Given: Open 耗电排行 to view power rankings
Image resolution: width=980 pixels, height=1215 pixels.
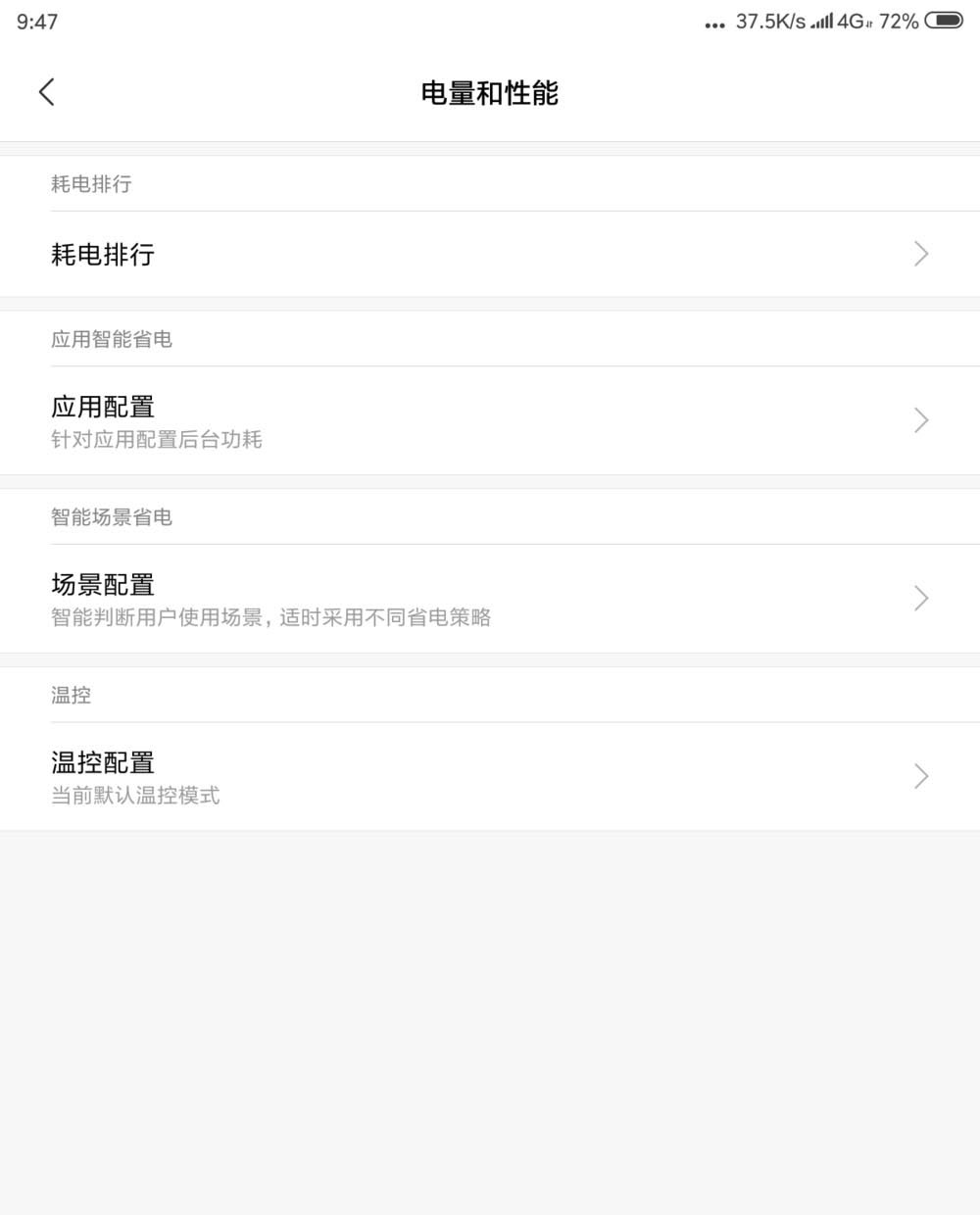Looking at the screenshot, I should (x=102, y=255).
